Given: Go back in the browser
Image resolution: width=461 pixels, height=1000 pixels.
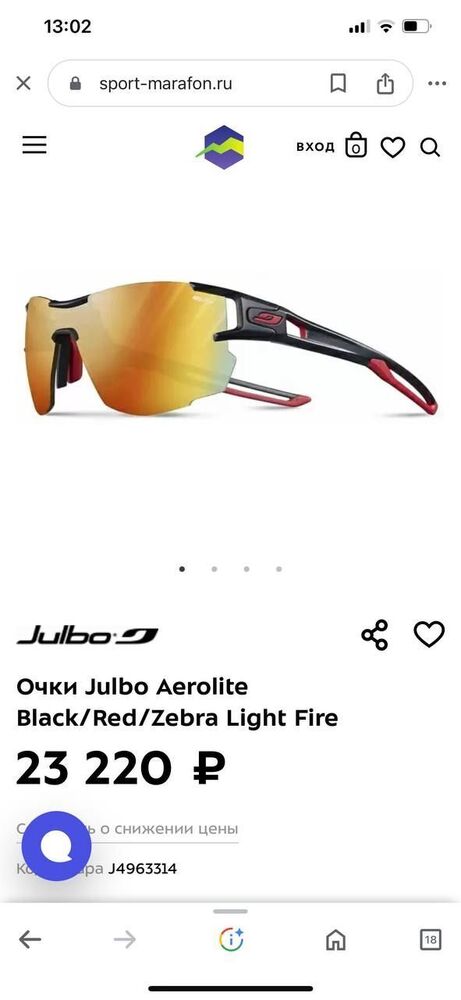Looking at the screenshot, I should (30, 939).
